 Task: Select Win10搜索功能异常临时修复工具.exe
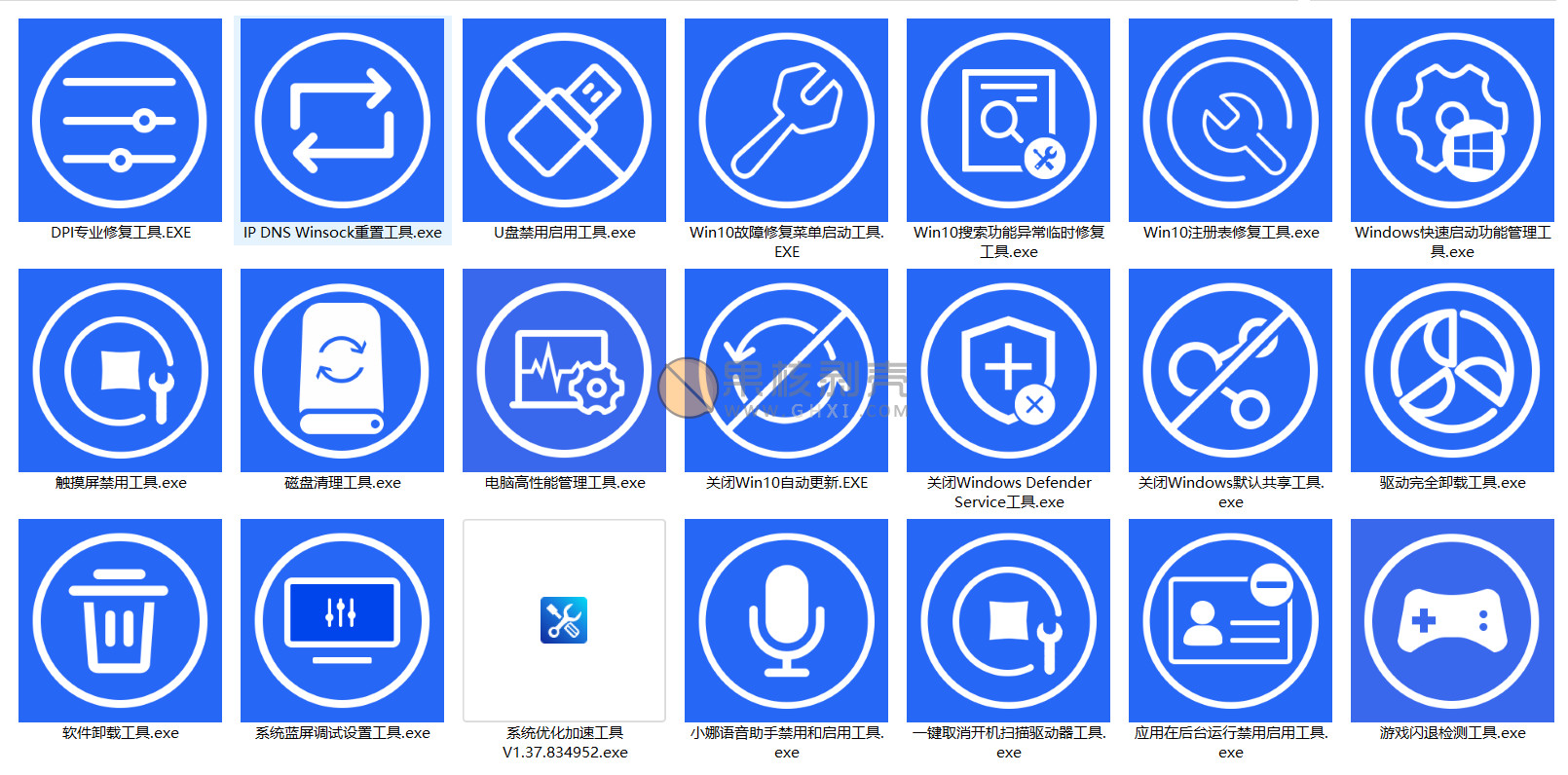[x=1008, y=121]
